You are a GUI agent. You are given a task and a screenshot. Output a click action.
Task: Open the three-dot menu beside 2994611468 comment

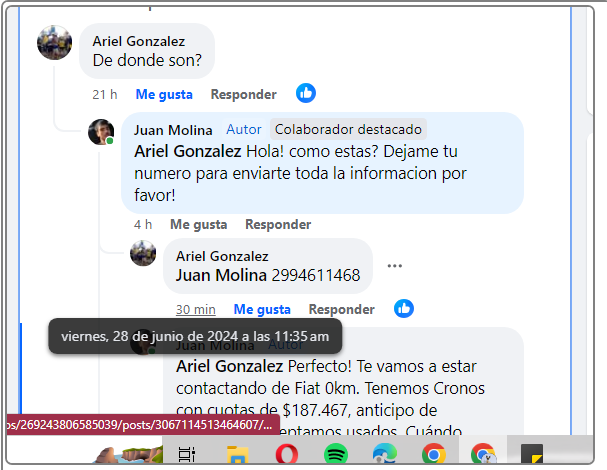(x=395, y=266)
